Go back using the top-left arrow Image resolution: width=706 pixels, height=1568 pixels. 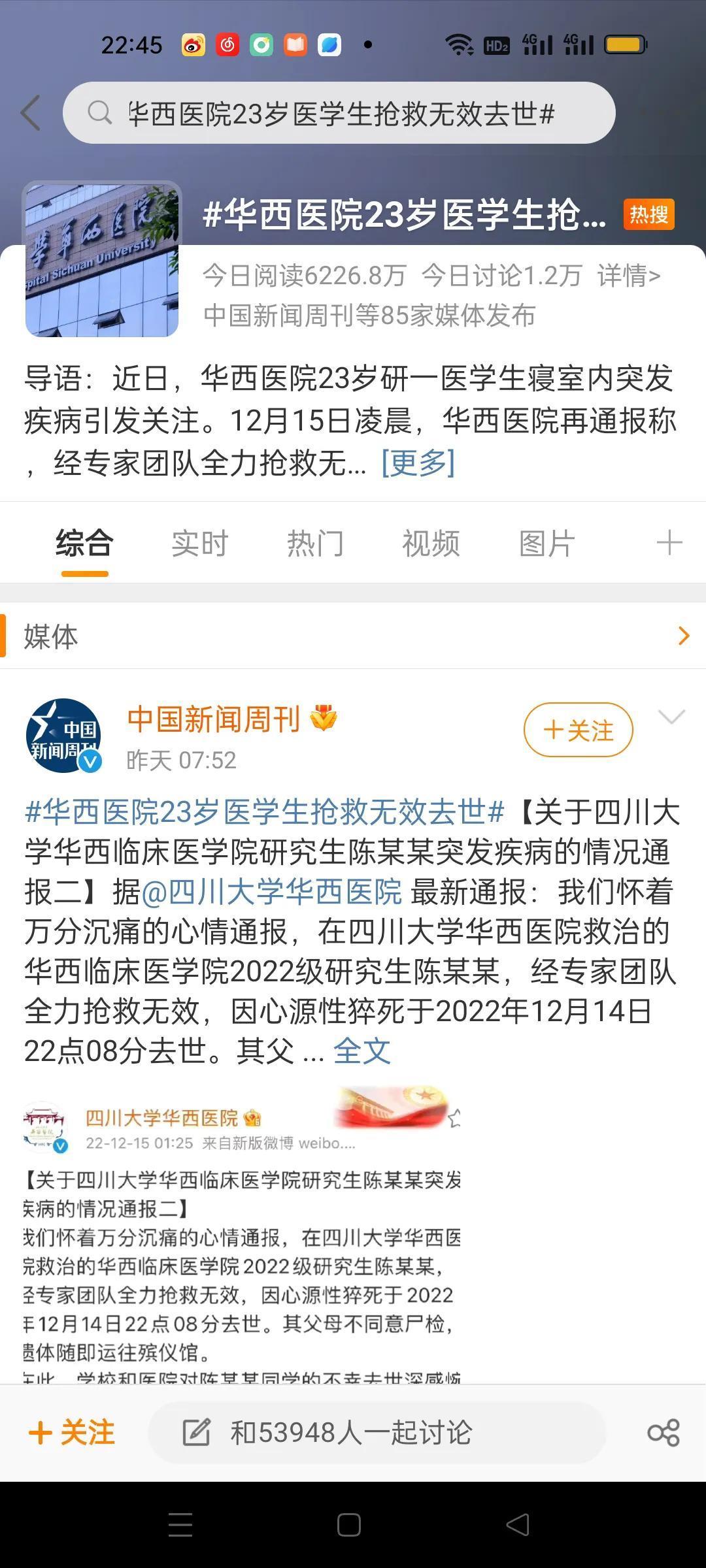coord(31,113)
